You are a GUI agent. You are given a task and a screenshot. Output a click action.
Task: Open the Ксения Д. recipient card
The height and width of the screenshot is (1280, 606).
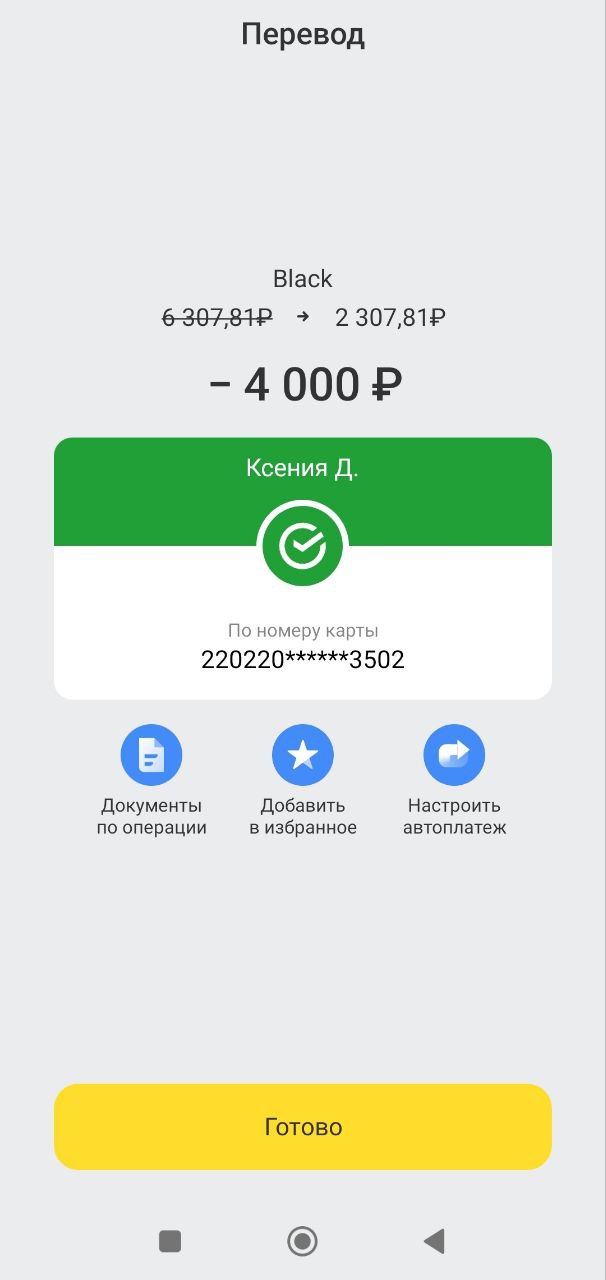coord(303,568)
